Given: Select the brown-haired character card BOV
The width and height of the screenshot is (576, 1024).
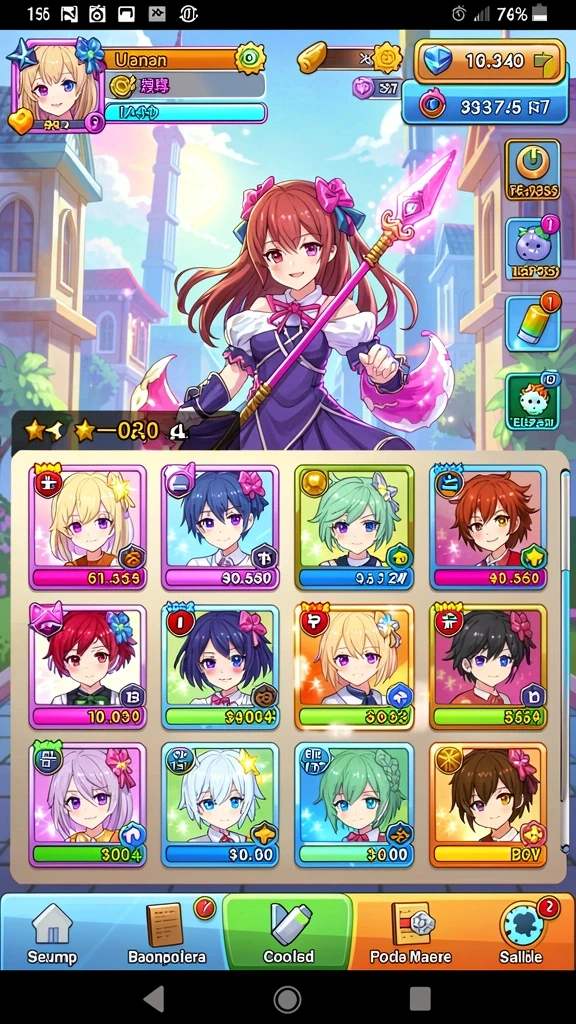Looking at the screenshot, I should (488, 805).
